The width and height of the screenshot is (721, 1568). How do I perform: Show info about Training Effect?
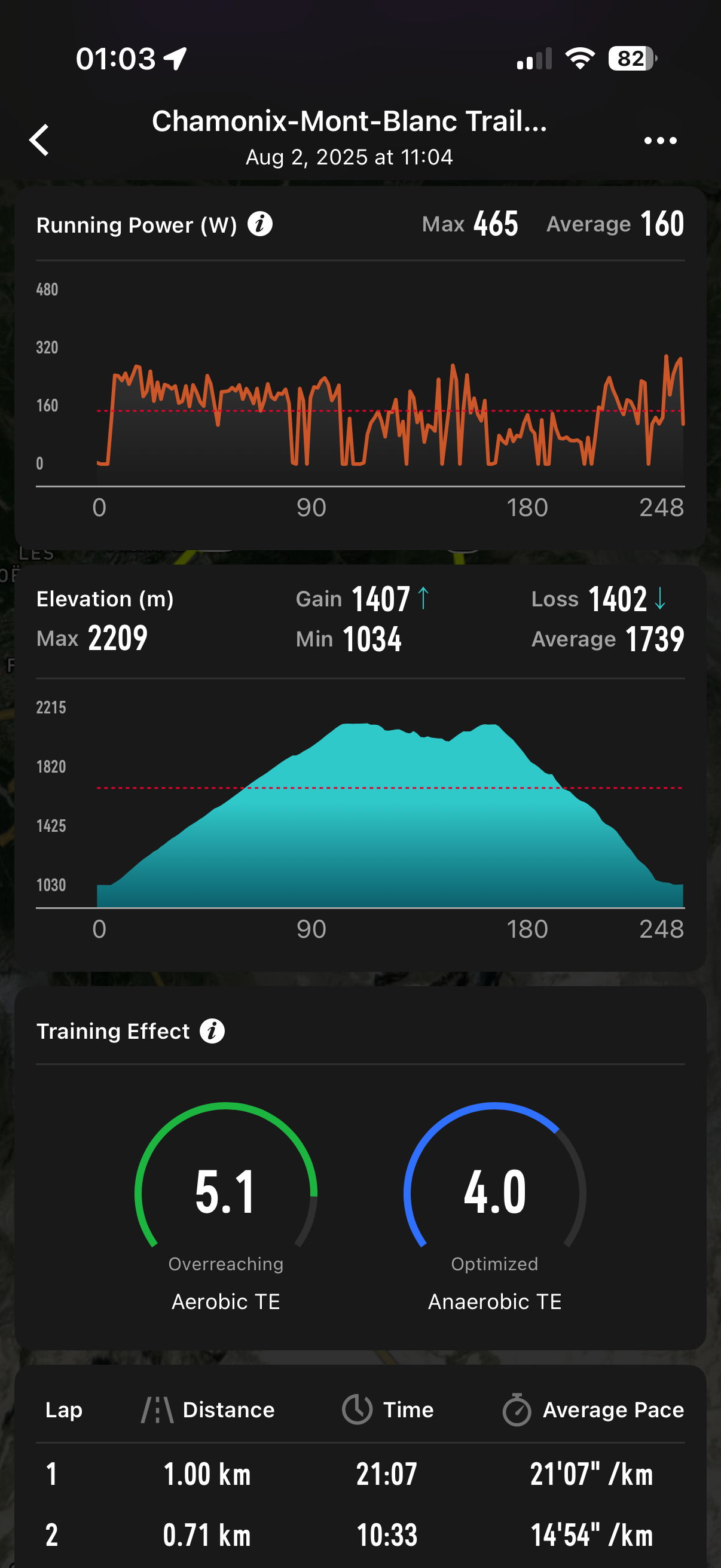pyautogui.click(x=212, y=1031)
